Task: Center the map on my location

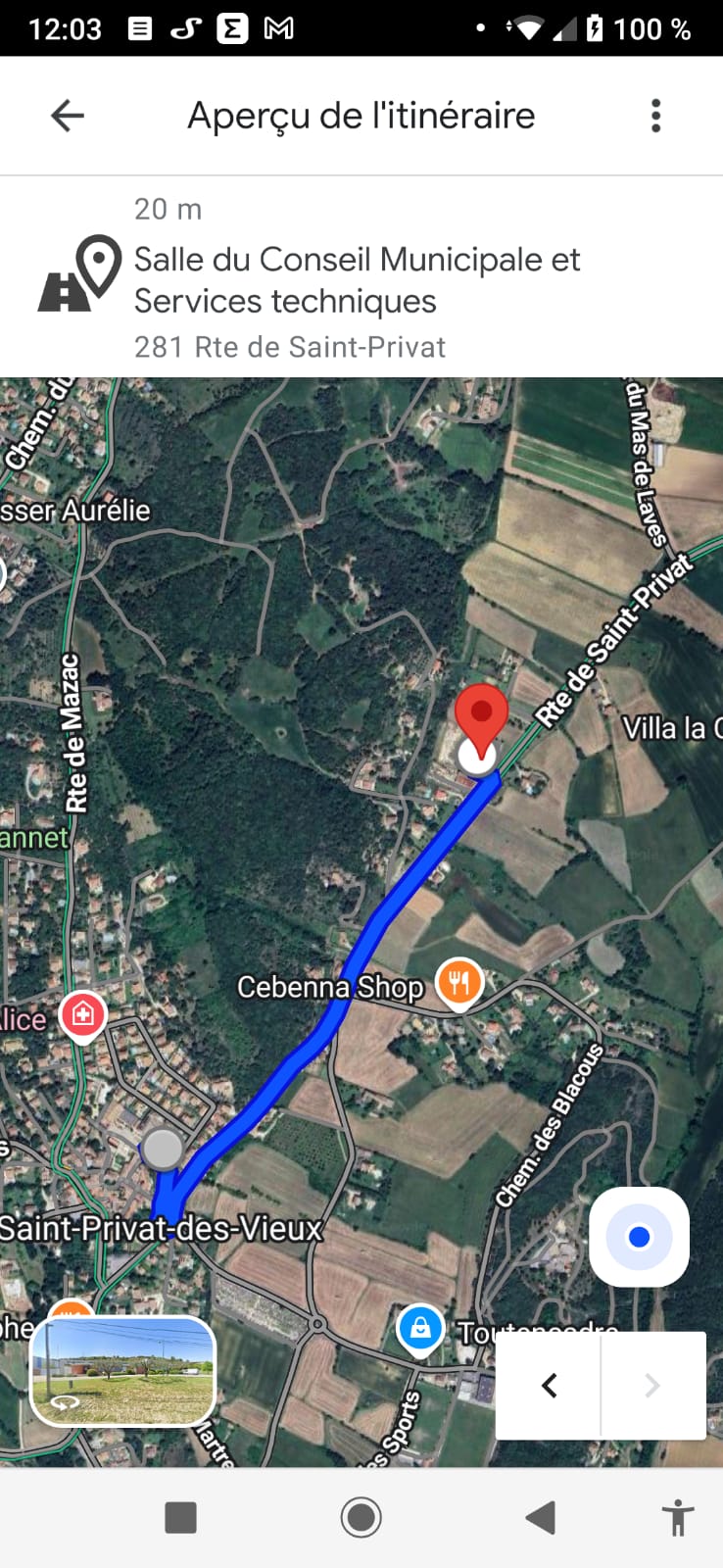Action: click(x=639, y=1237)
